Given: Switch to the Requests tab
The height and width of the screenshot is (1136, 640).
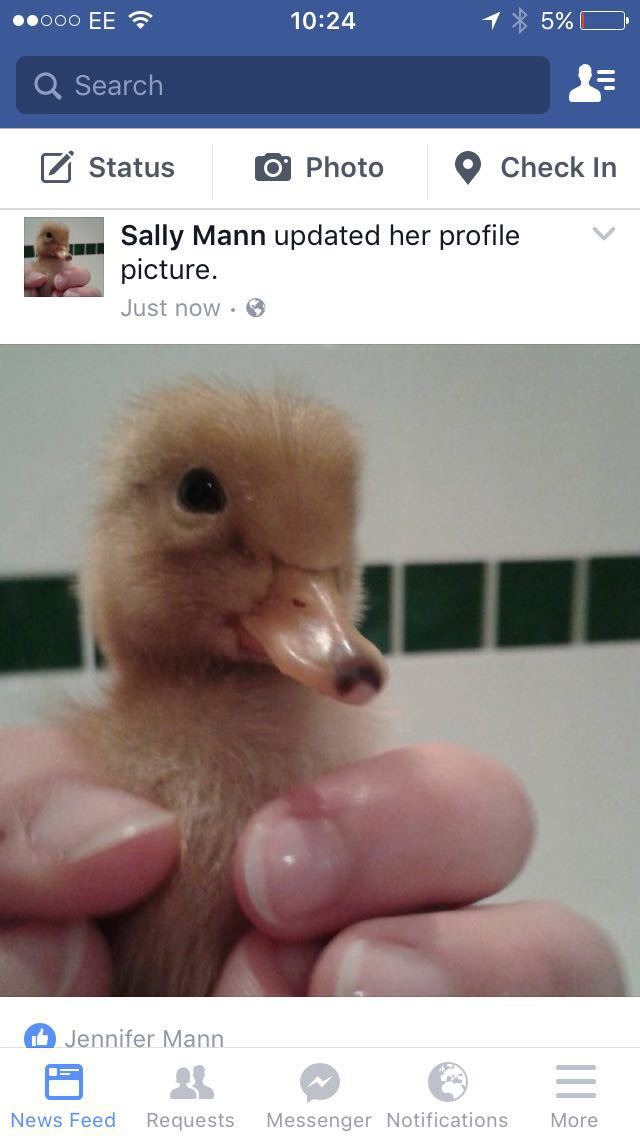Looking at the screenshot, I should [x=191, y=1096].
